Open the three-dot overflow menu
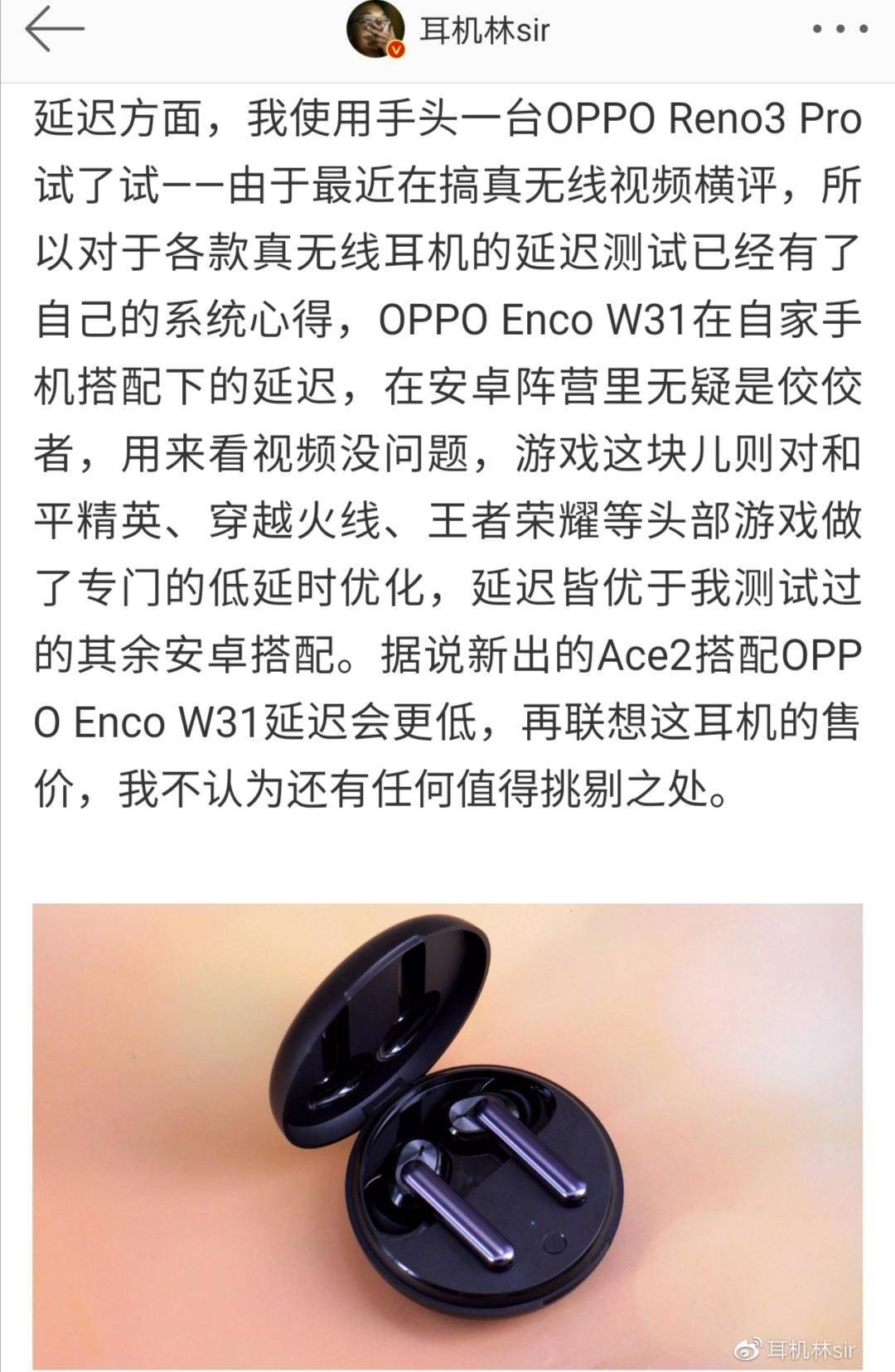895x1372 pixels. point(839,31)
